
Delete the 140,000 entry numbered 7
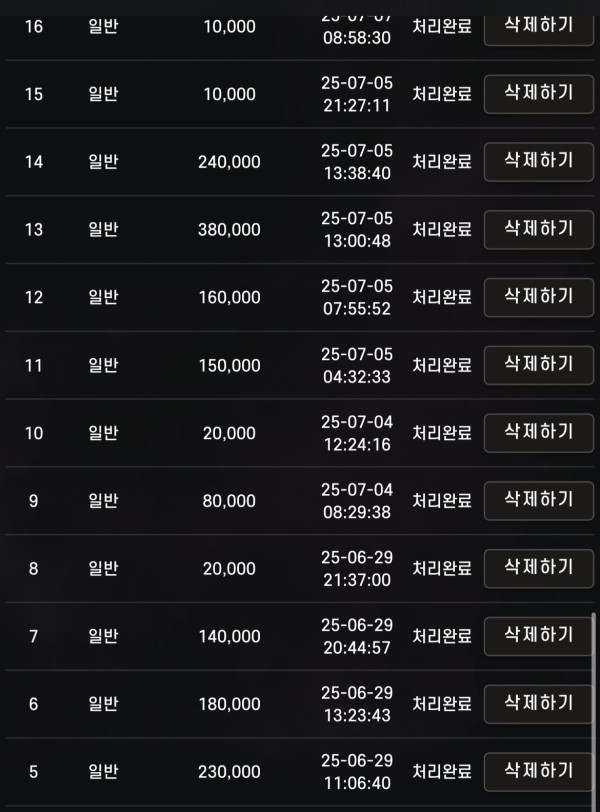click(x=538, y=635)
